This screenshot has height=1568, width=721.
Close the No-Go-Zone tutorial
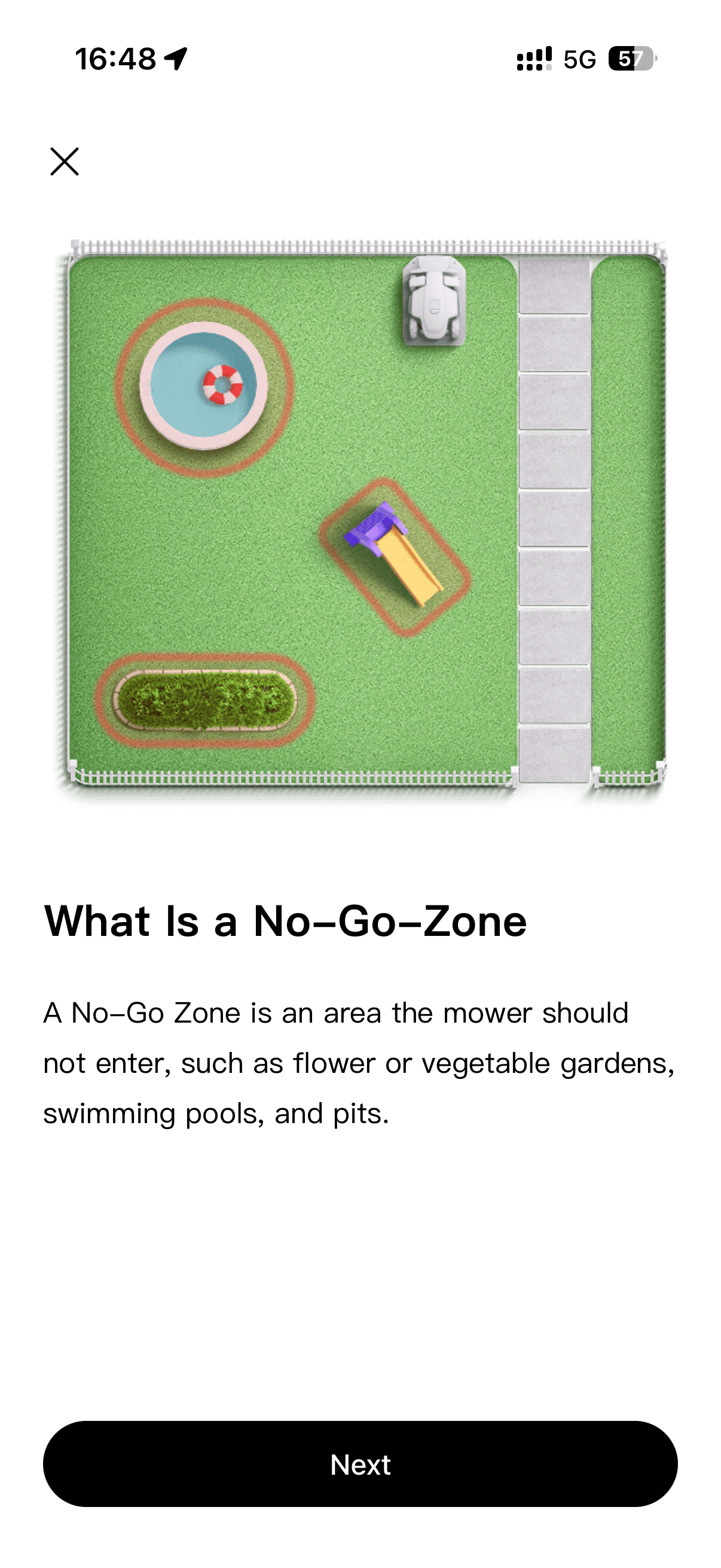point(65,161)
